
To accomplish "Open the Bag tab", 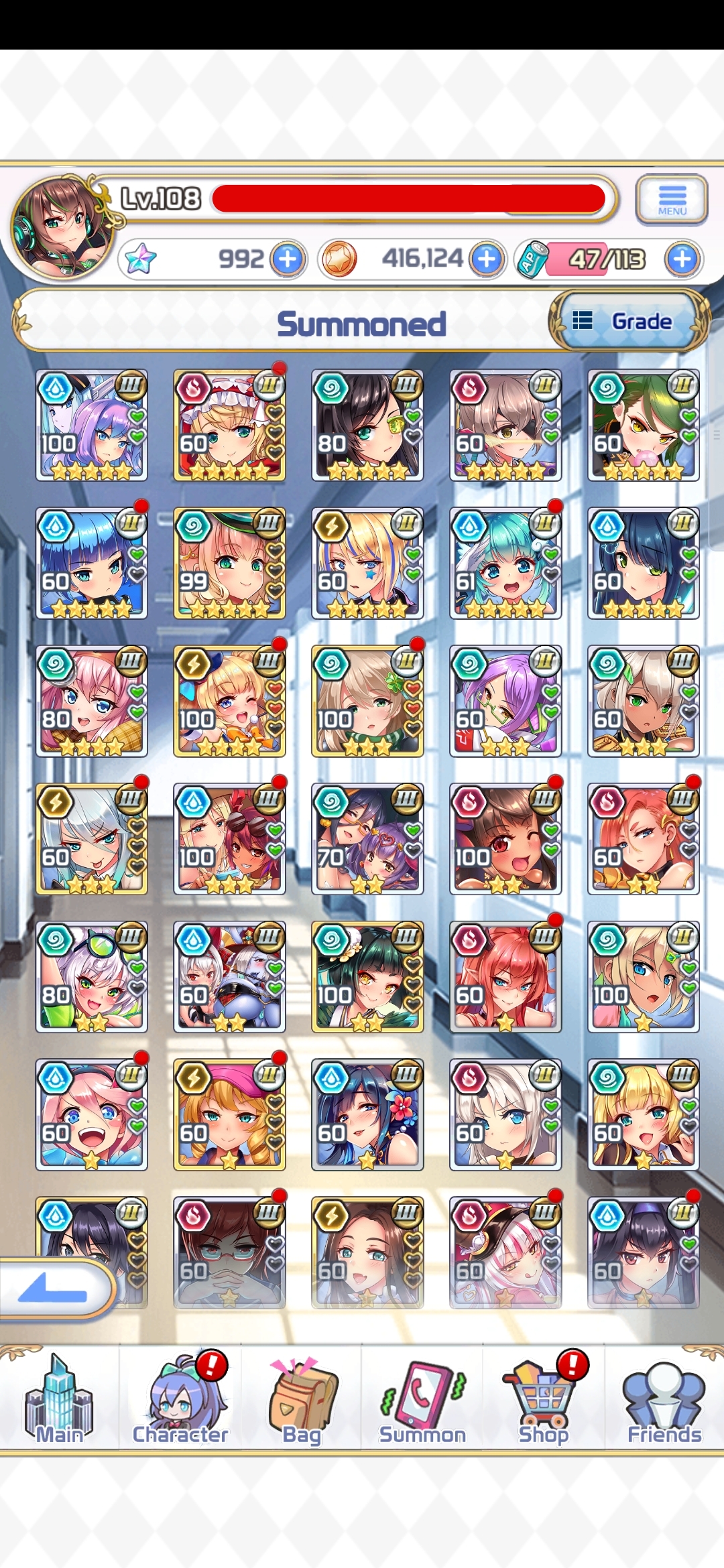I will [x=302, y=1399].
